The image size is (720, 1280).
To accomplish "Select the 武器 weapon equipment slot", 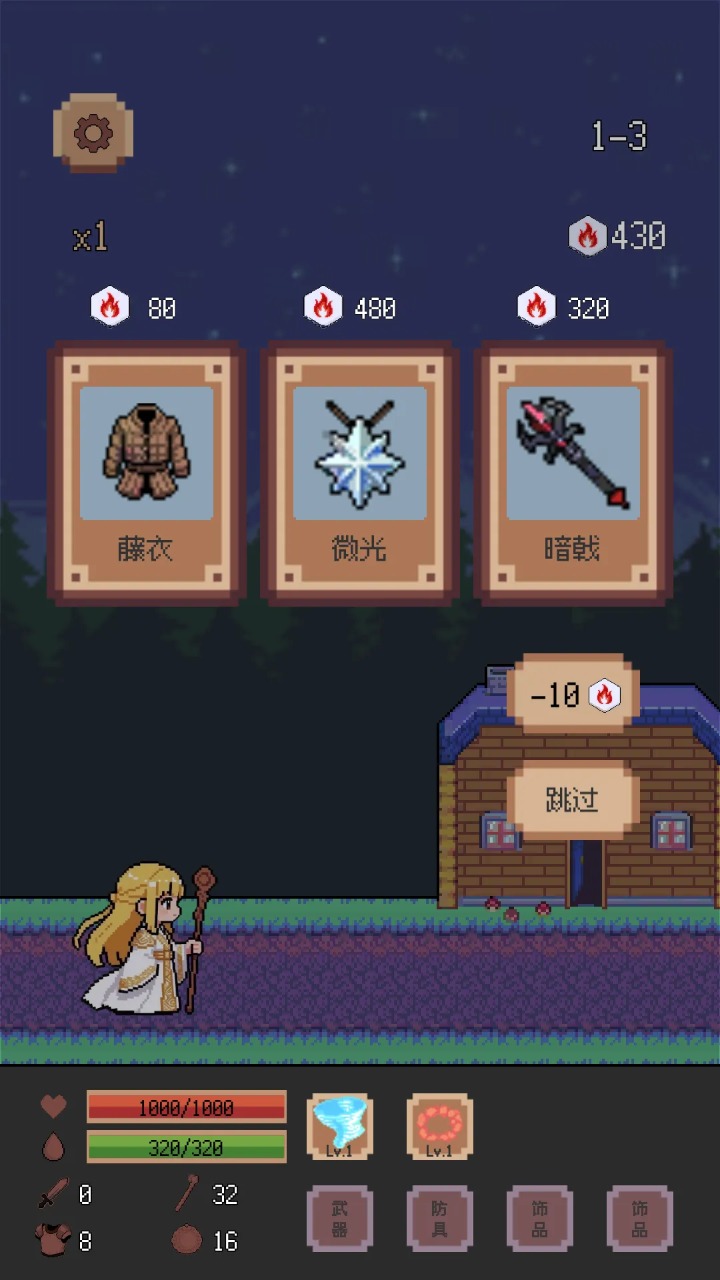I will click(340, 1218).
